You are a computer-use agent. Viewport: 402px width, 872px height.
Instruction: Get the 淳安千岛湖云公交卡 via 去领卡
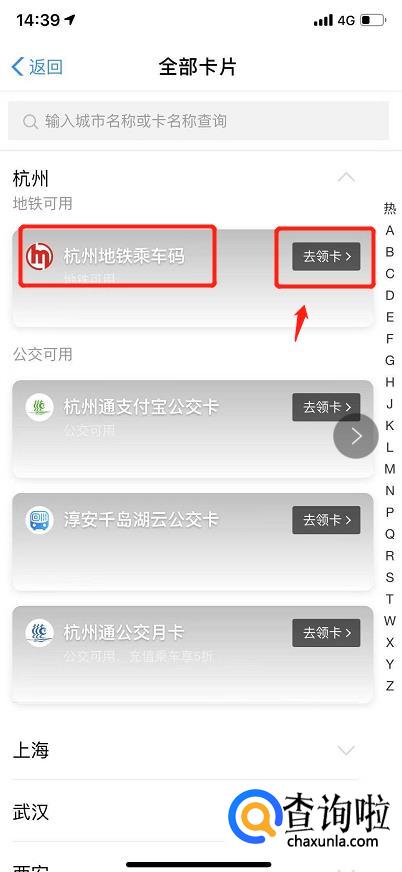pyautogui.click(x=326, y=520)
